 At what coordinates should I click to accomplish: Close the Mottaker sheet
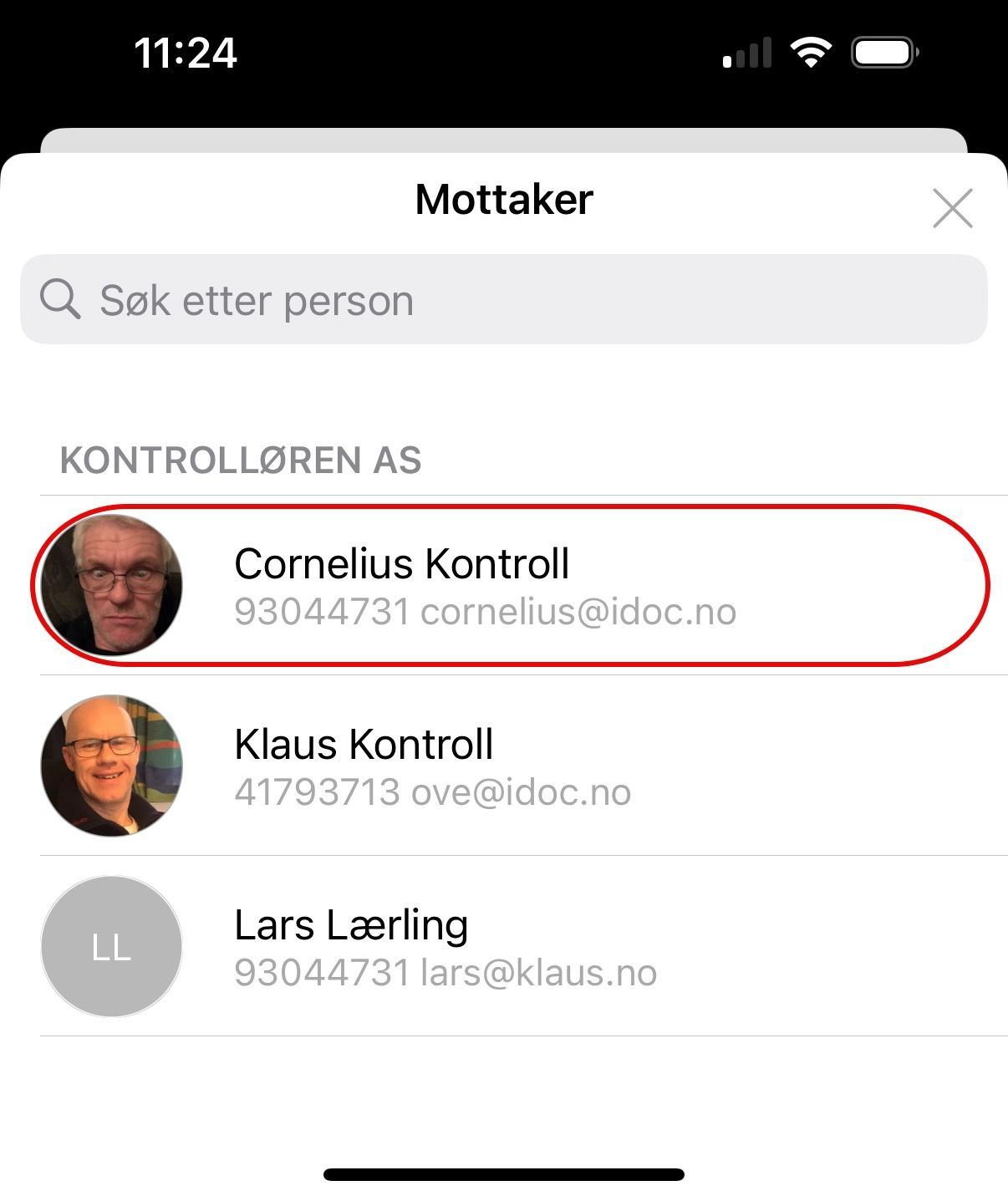point(952,208)
